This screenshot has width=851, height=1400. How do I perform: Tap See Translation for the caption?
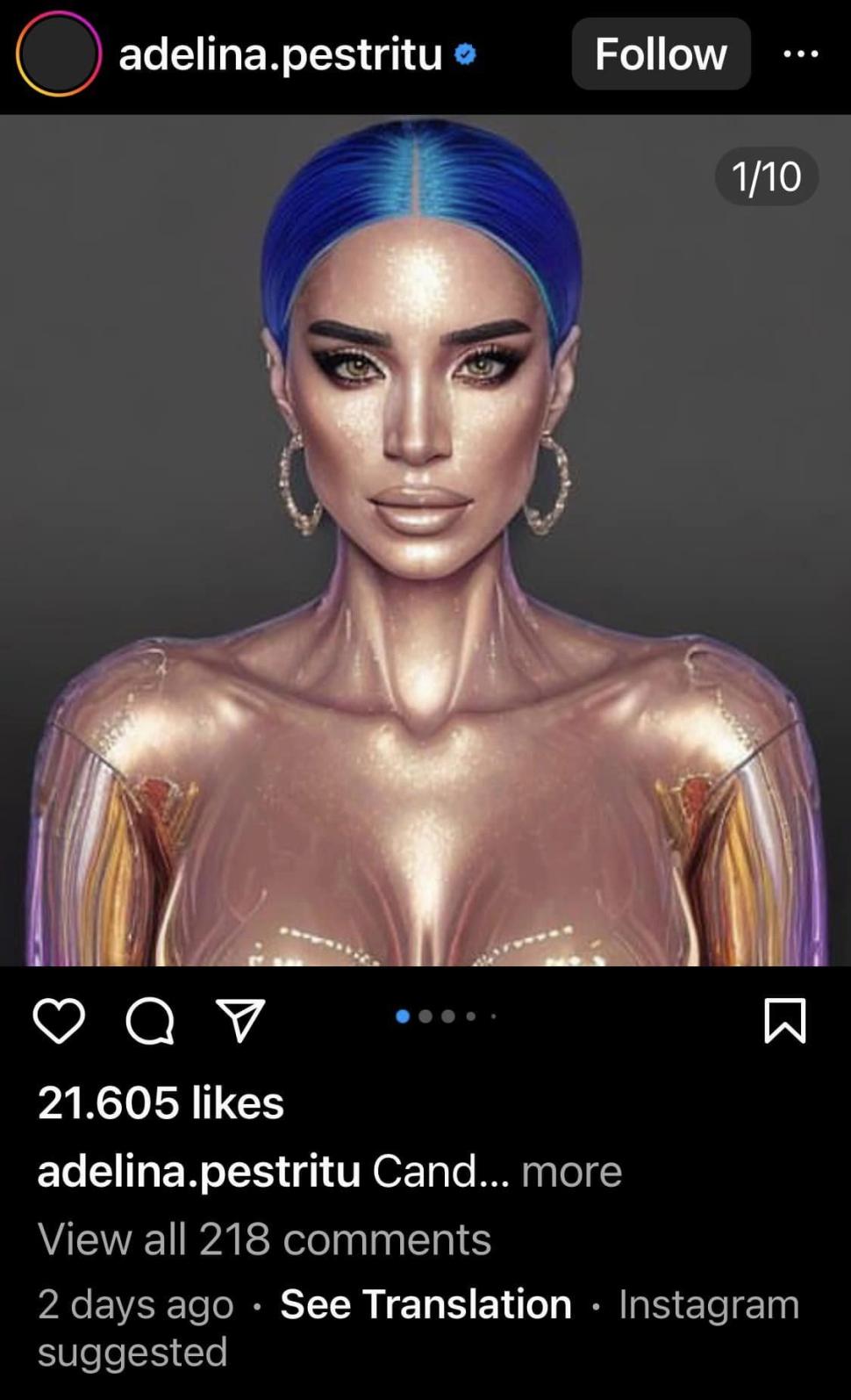point(425,1303)
